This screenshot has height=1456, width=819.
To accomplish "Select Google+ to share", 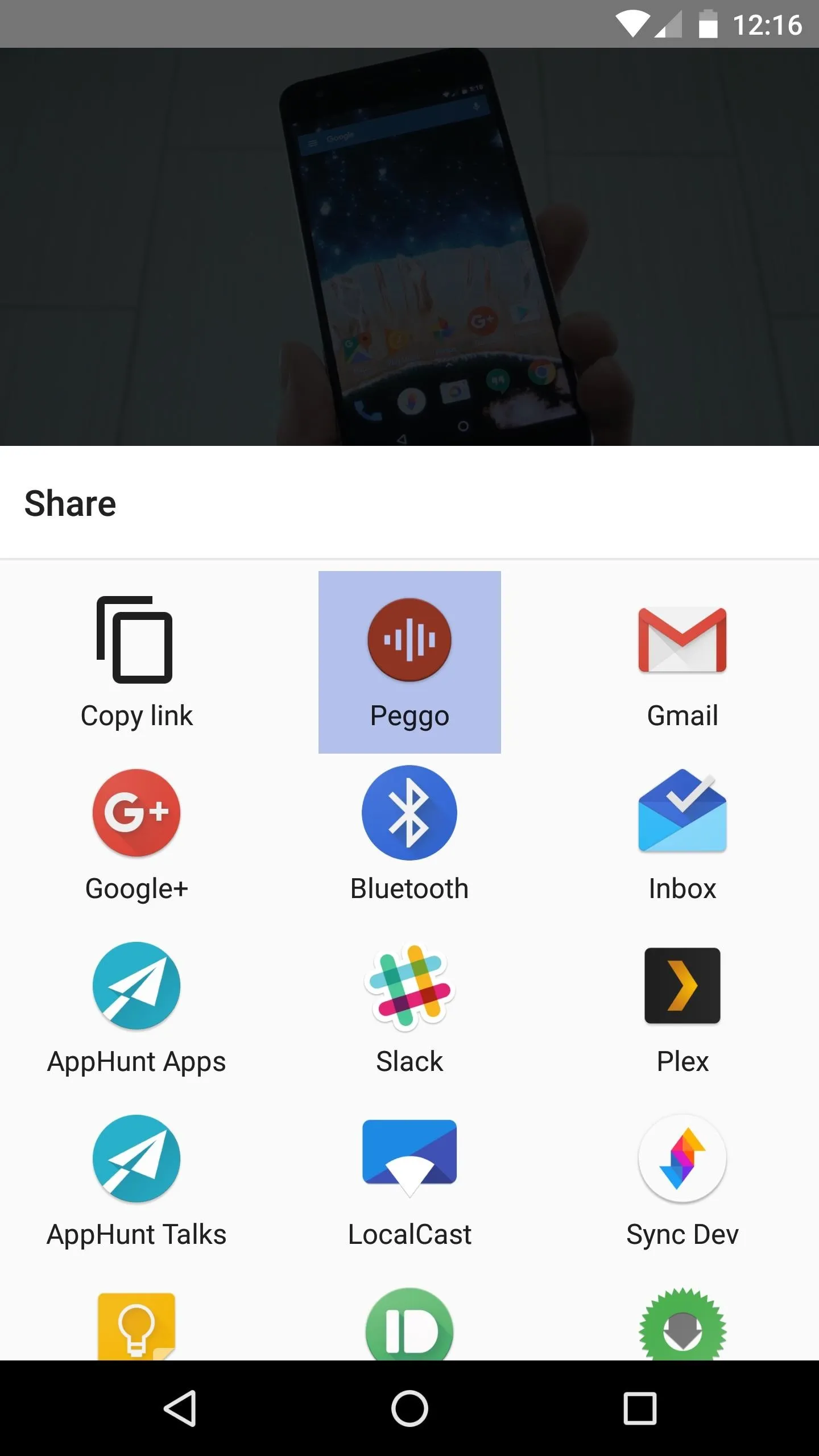I will tap(136, 836).
